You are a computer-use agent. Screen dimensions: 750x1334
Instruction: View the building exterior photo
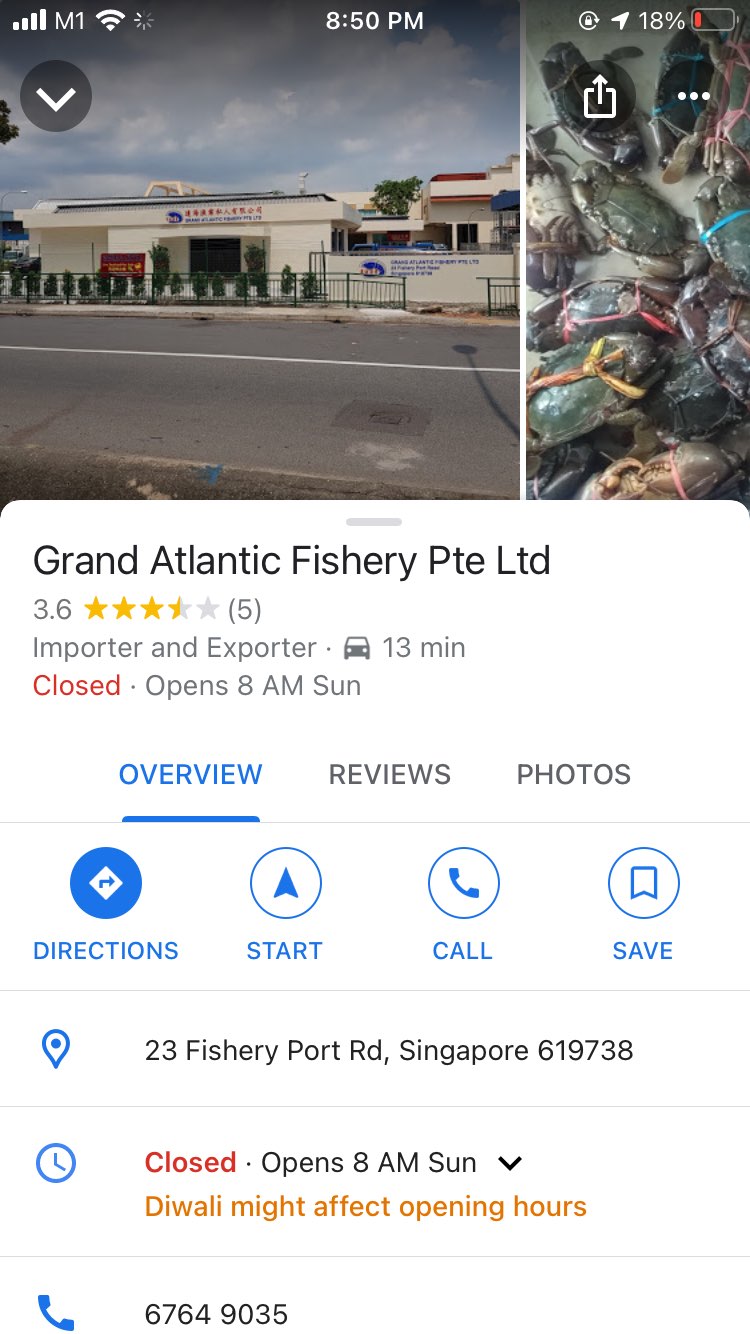(260, 300)
